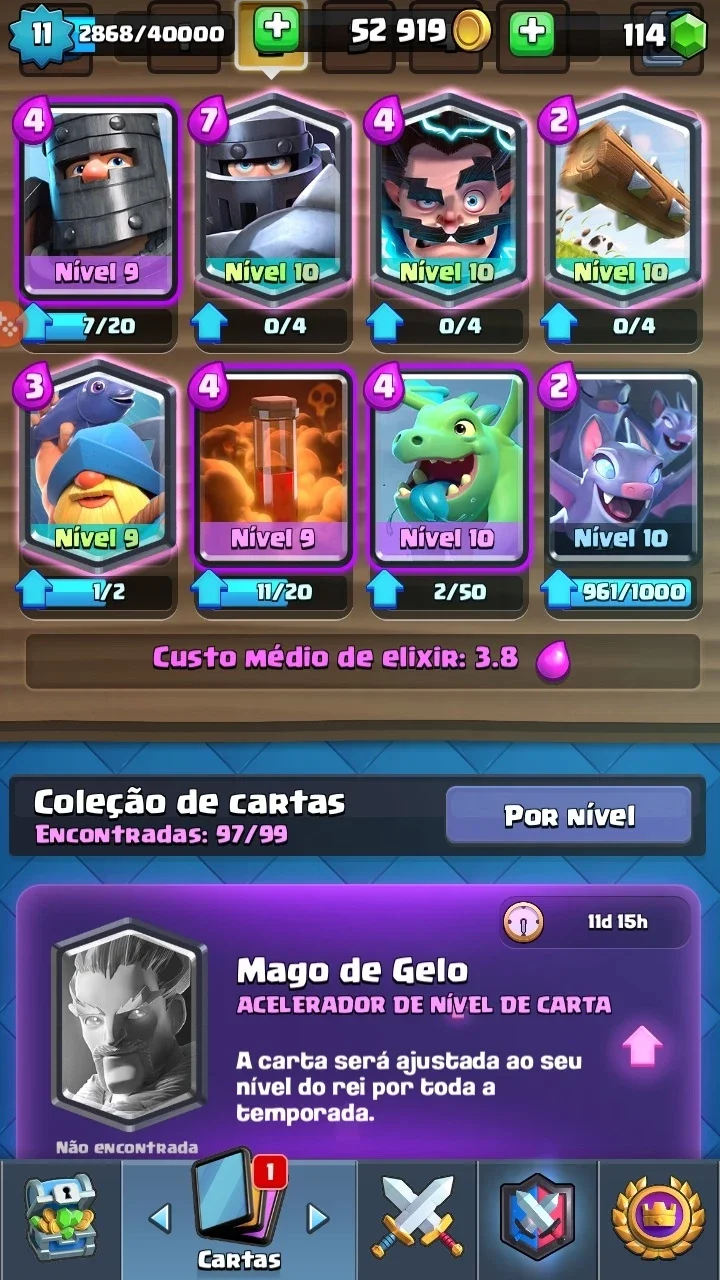Tap the green plus next to the gold
Screen dimensions: 720x1280
(277, 31)
